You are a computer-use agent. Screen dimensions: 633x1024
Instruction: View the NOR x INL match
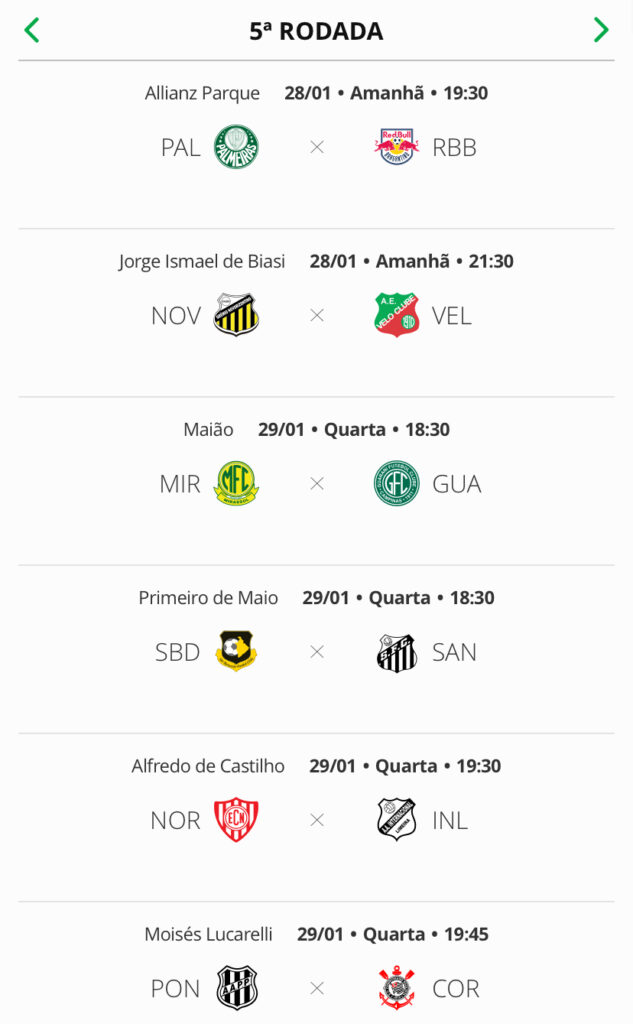(316, 819)
